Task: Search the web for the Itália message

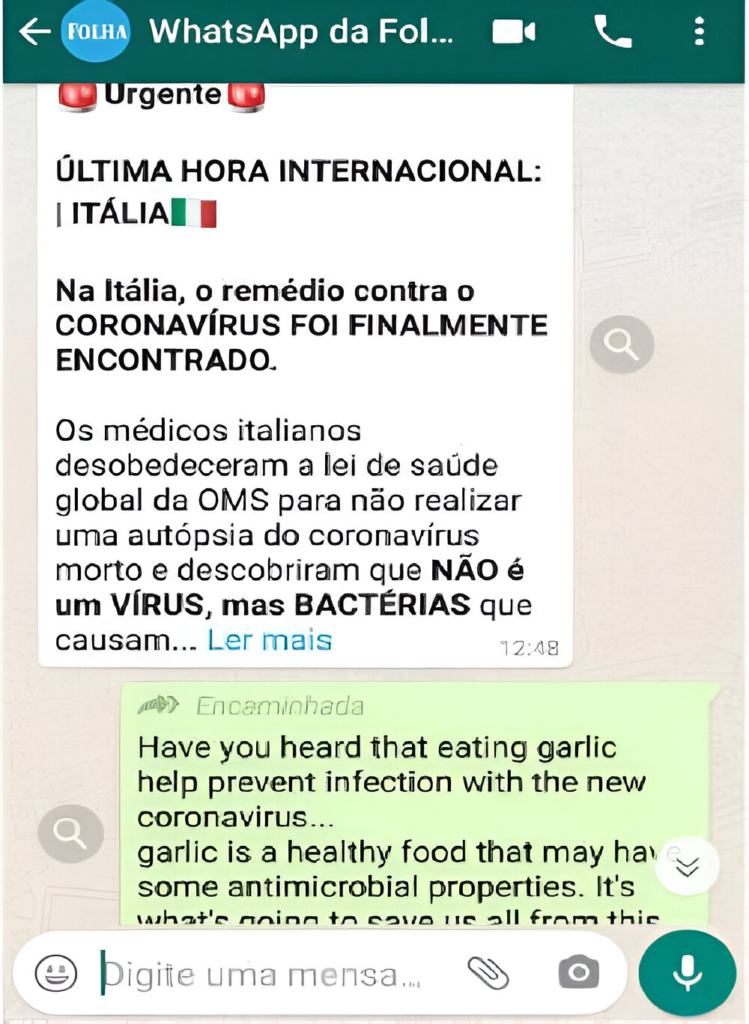Action: point(621,346)
